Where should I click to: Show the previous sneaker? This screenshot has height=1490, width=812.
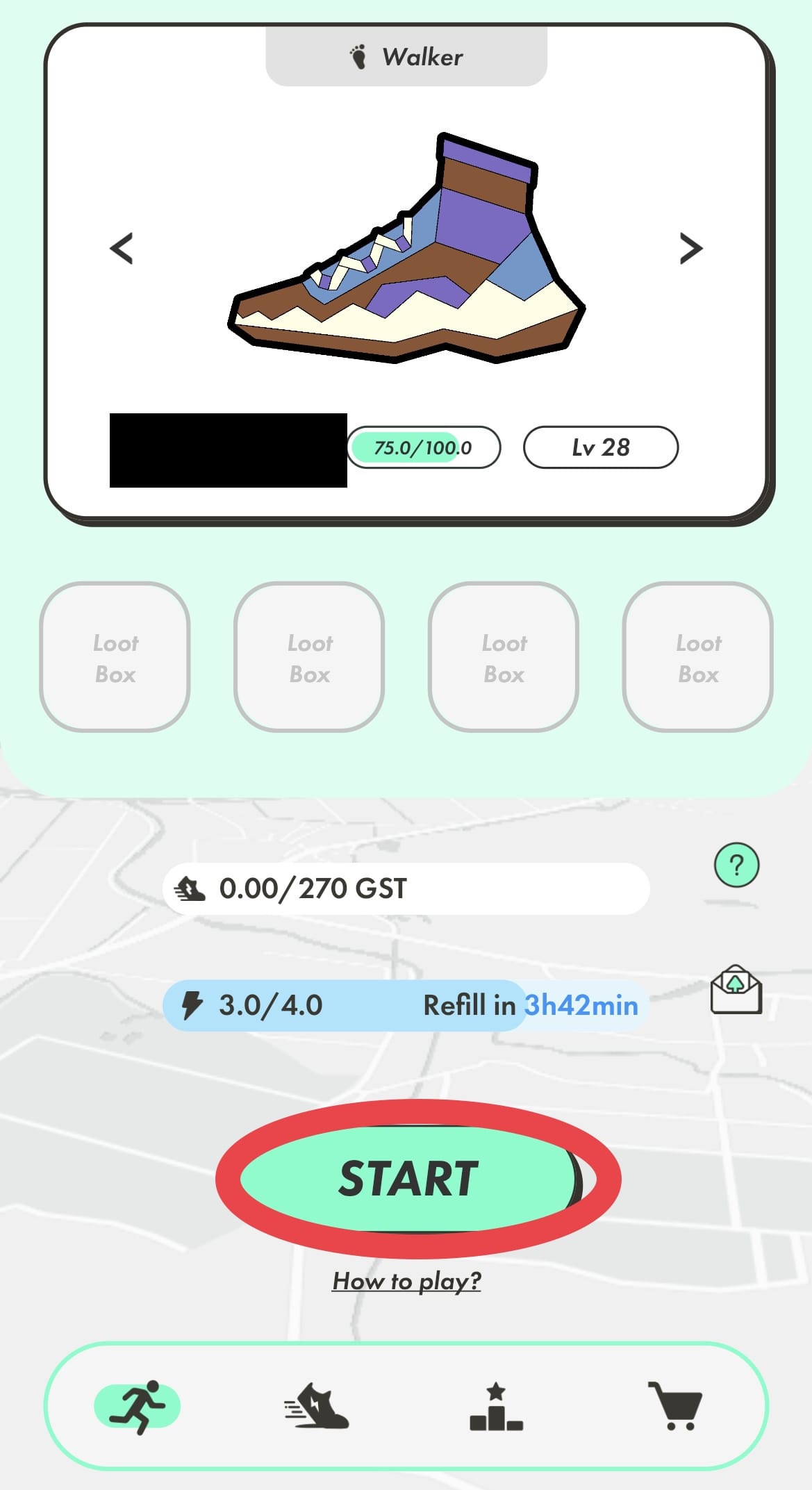pyautogui.click(x=122, y=249)
